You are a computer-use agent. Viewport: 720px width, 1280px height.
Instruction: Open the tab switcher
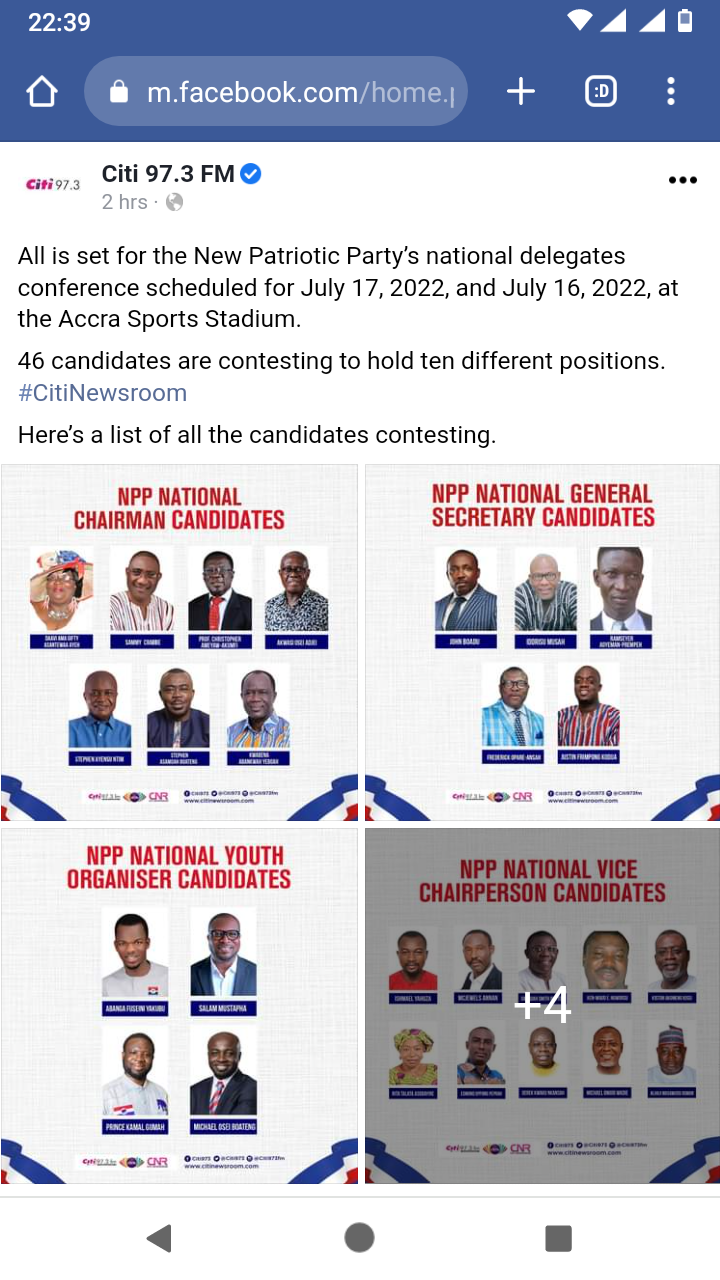[601, 93]
